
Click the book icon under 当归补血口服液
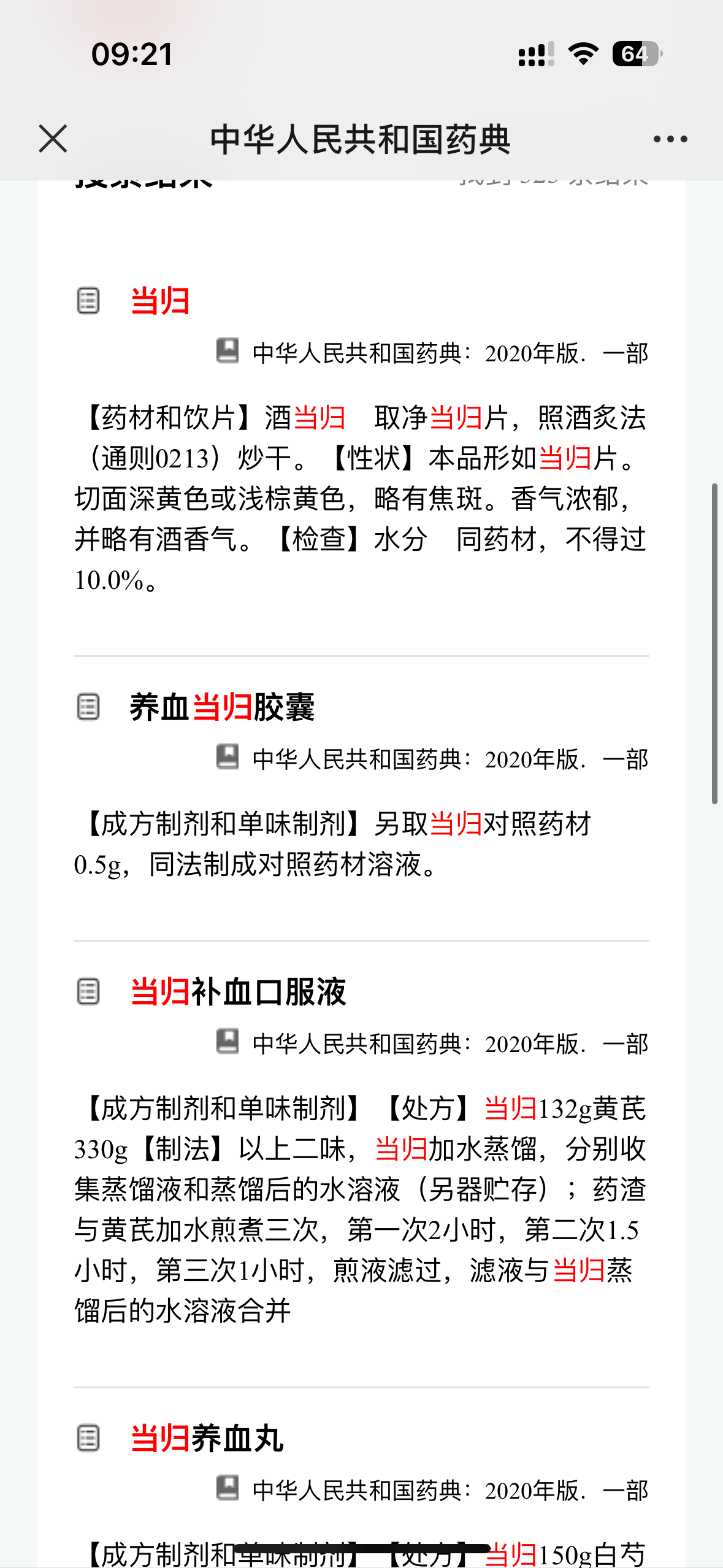(x=228, y=1041)
